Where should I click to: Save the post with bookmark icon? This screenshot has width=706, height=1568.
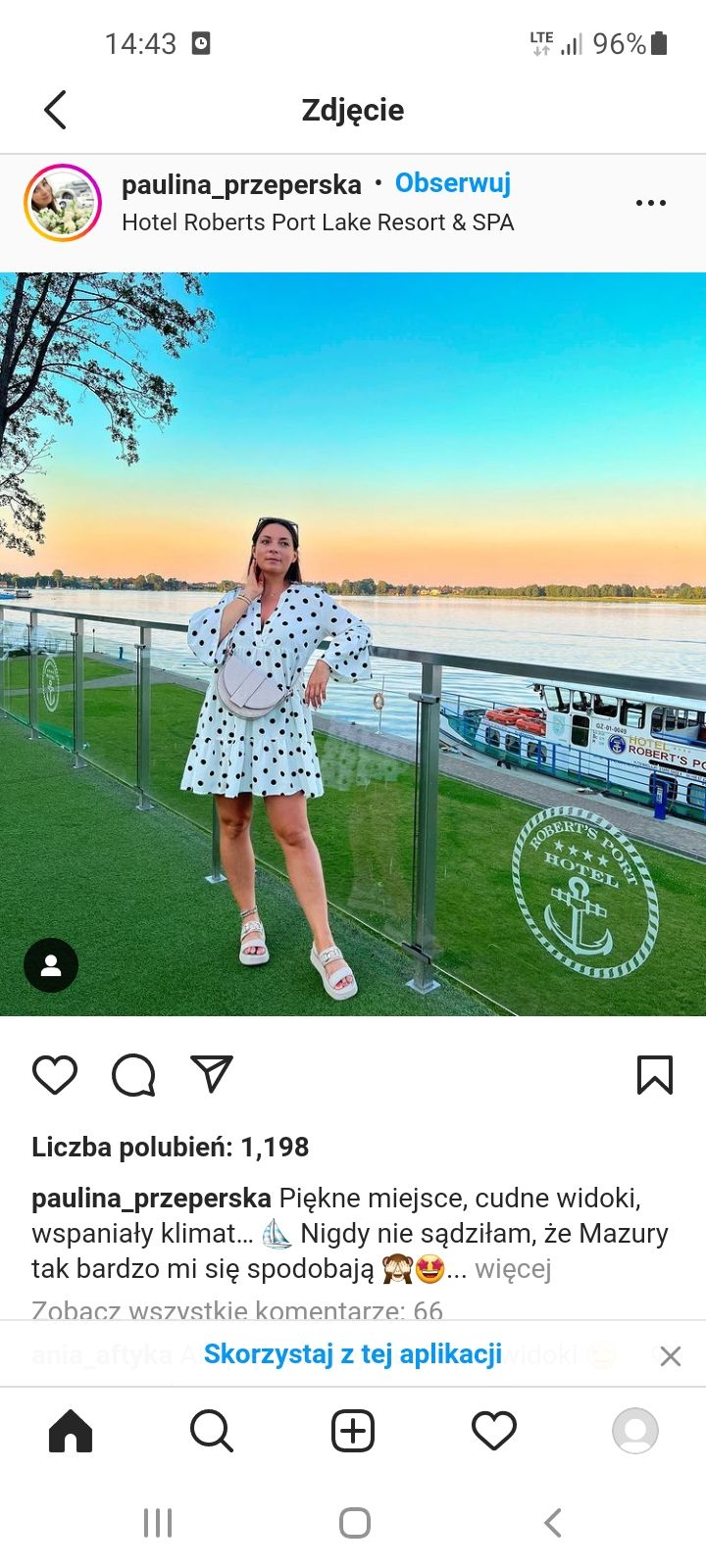tap(654, 1075)
